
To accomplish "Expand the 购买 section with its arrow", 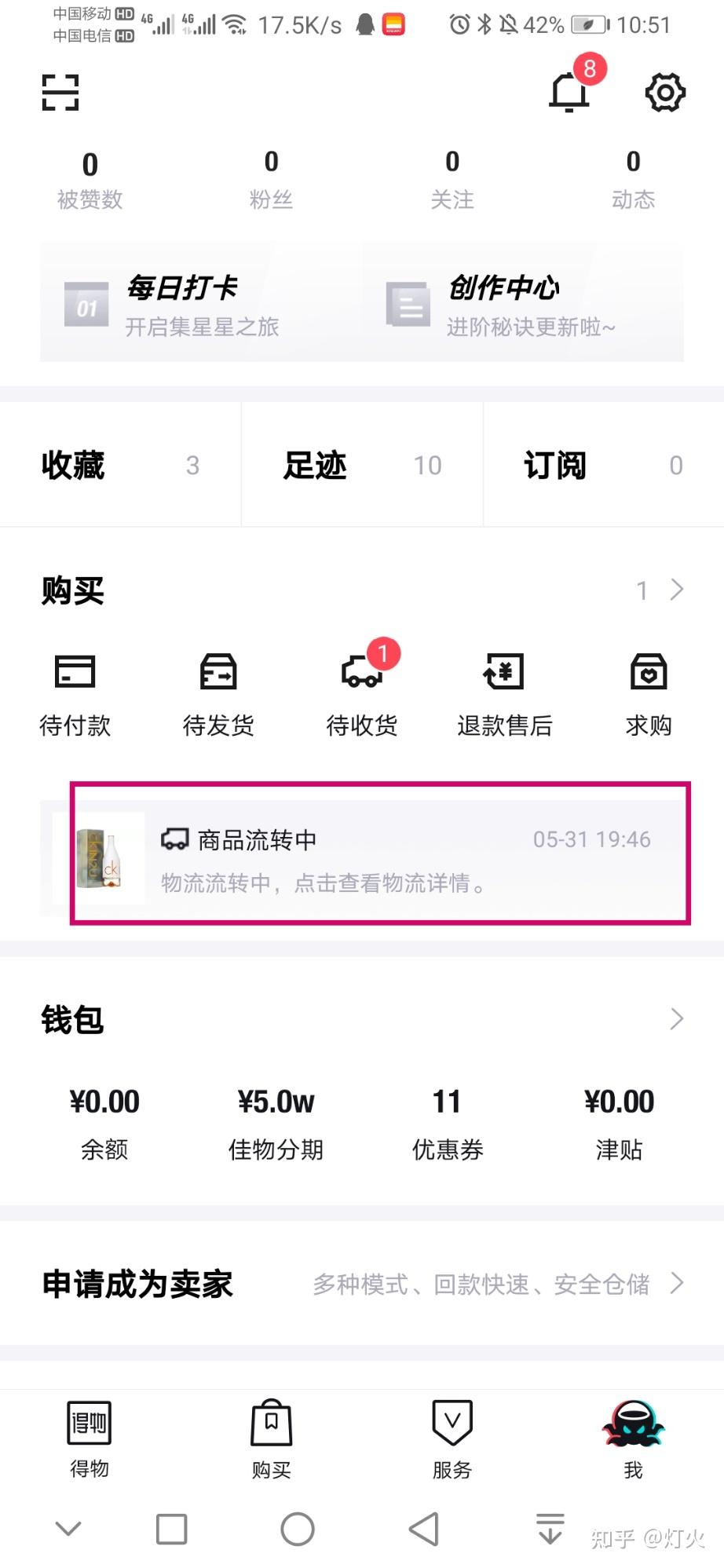I will (x=677, y=587).
